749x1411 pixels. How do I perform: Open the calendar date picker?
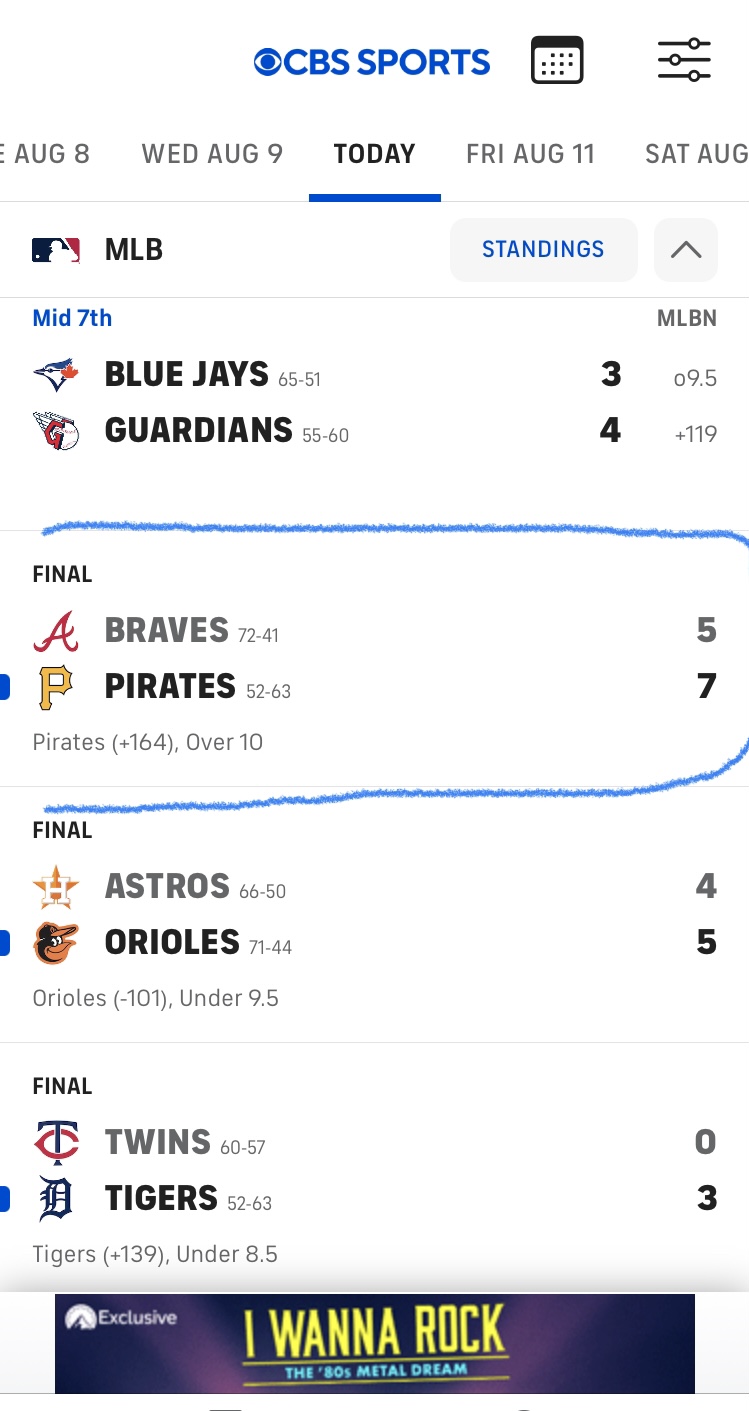point(557,62)
